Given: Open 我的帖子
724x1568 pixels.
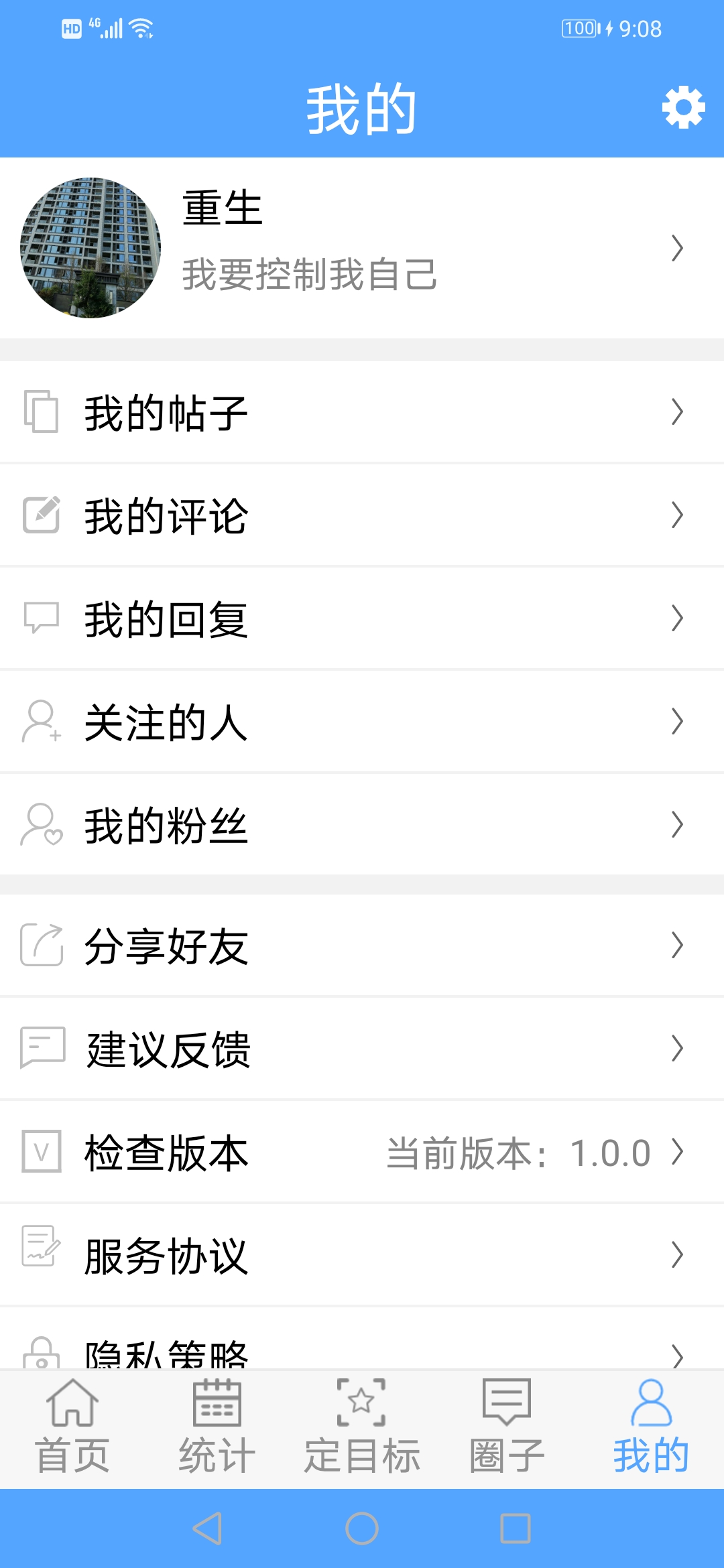Looking at the screenshot, I should pyautogui.click(x=362, y=412).
